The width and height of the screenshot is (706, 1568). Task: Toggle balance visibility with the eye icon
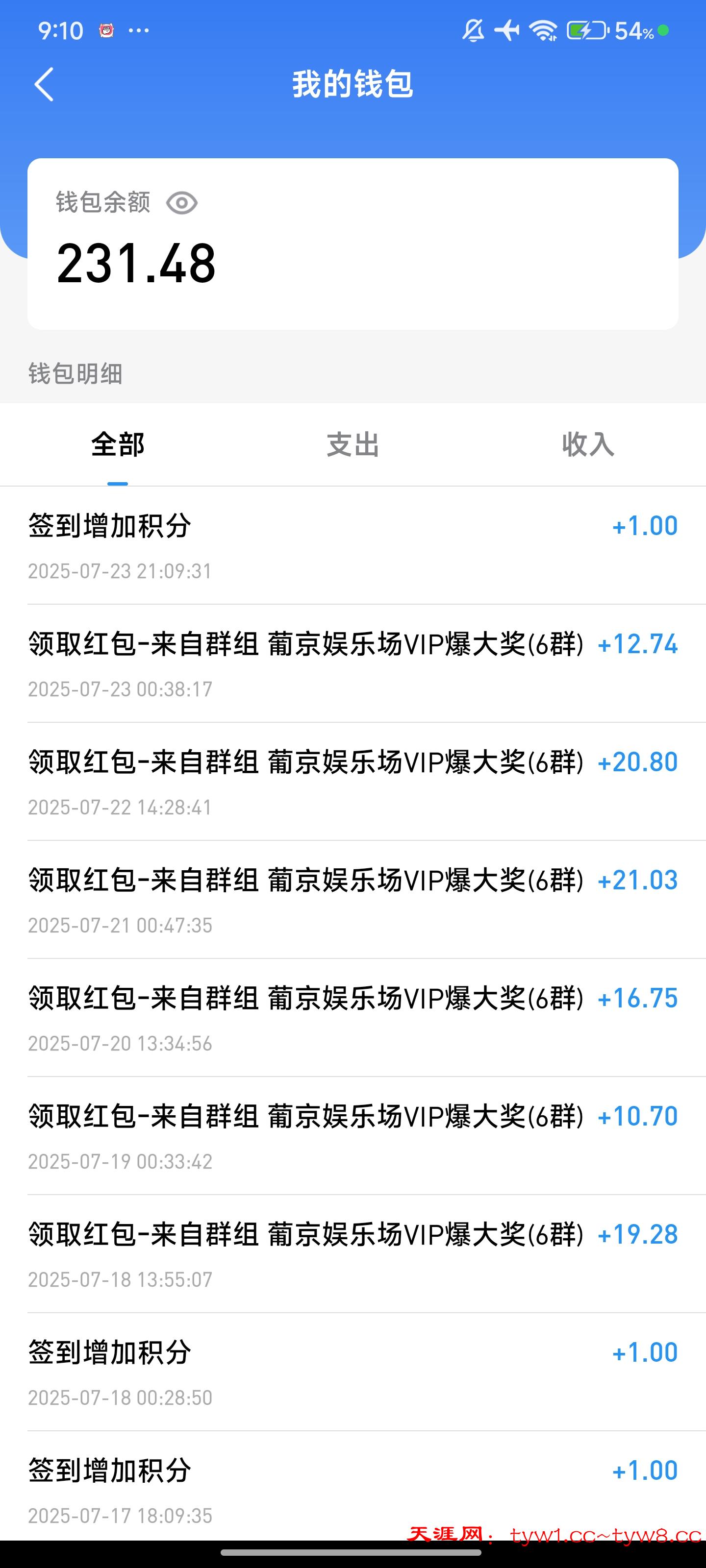(182, 203)
